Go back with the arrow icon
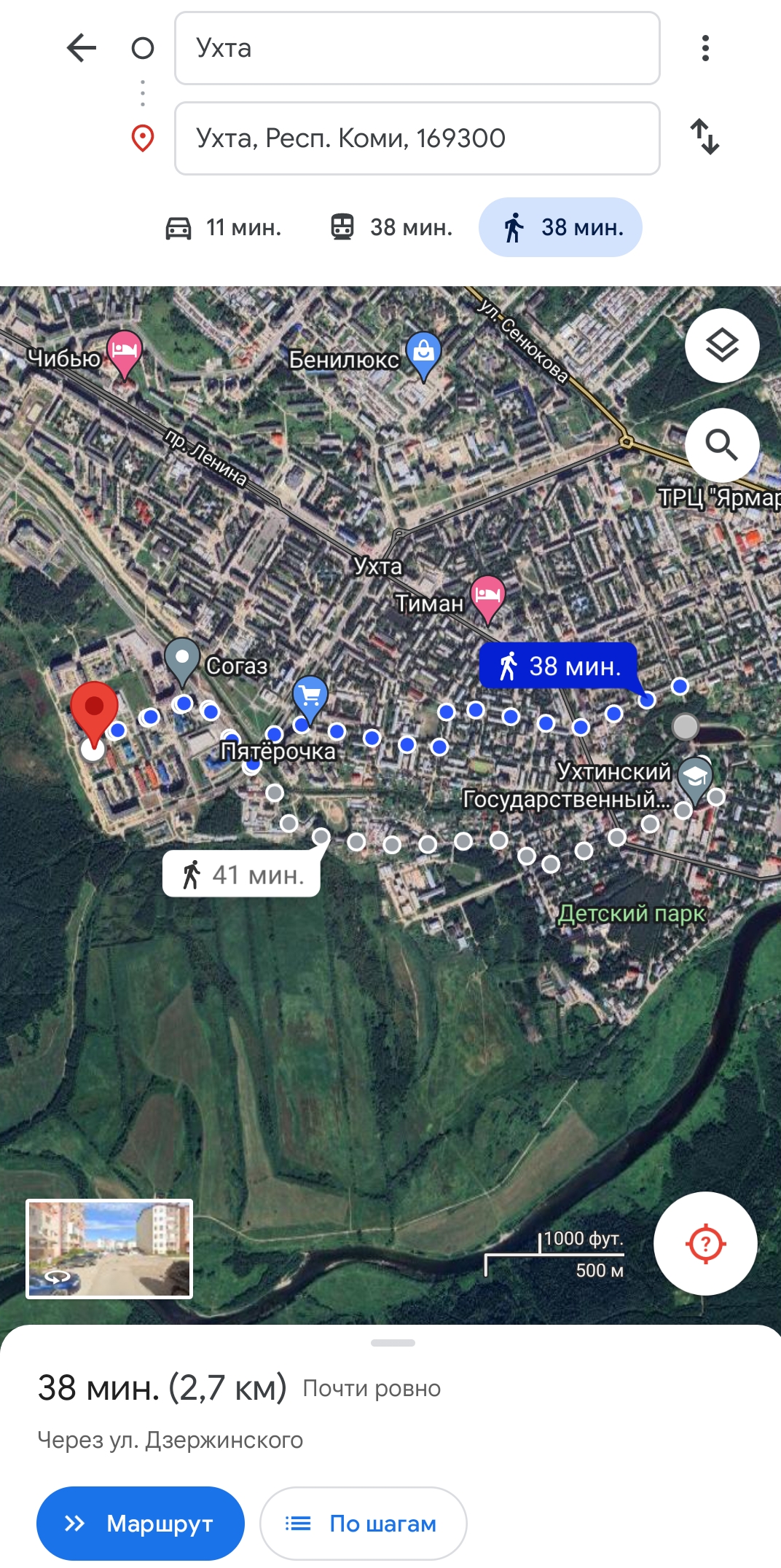Image resolution: width=781 pixels, height=1568 pixels. tap(82, 48)
